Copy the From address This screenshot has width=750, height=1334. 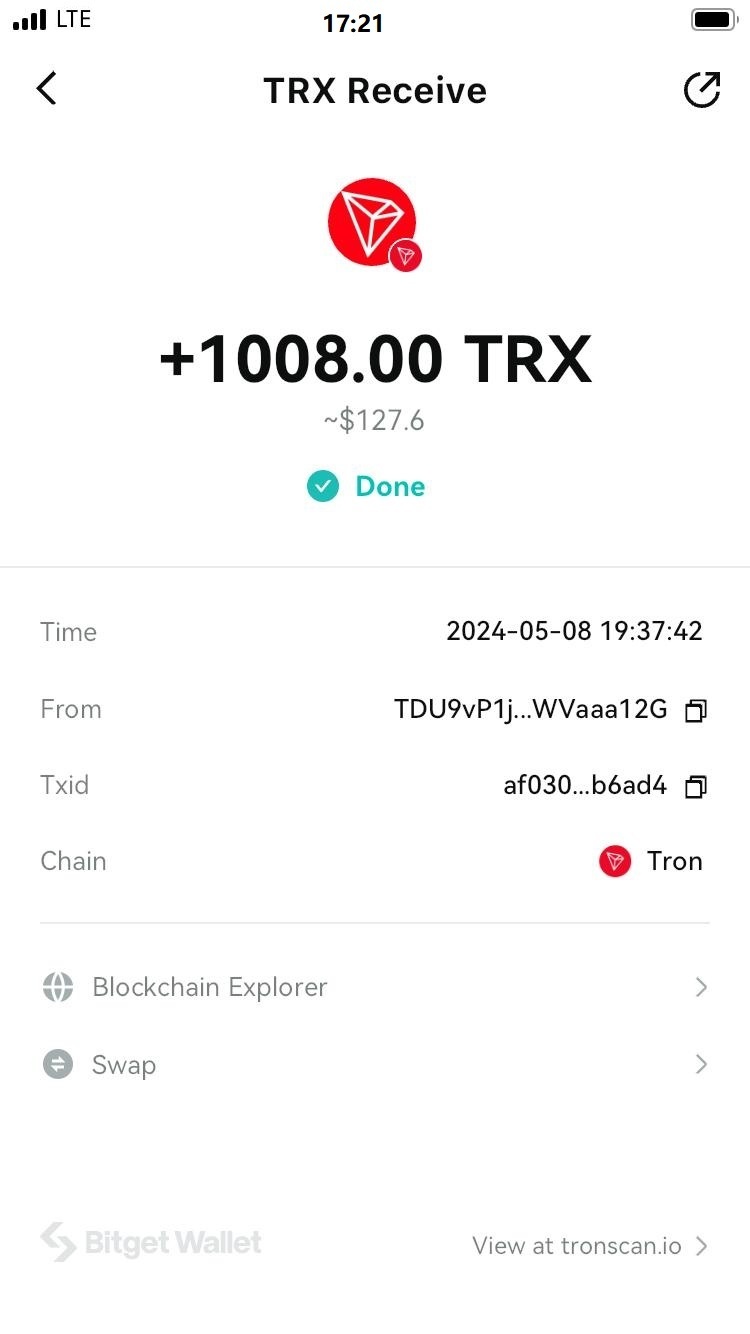(695, 711)
